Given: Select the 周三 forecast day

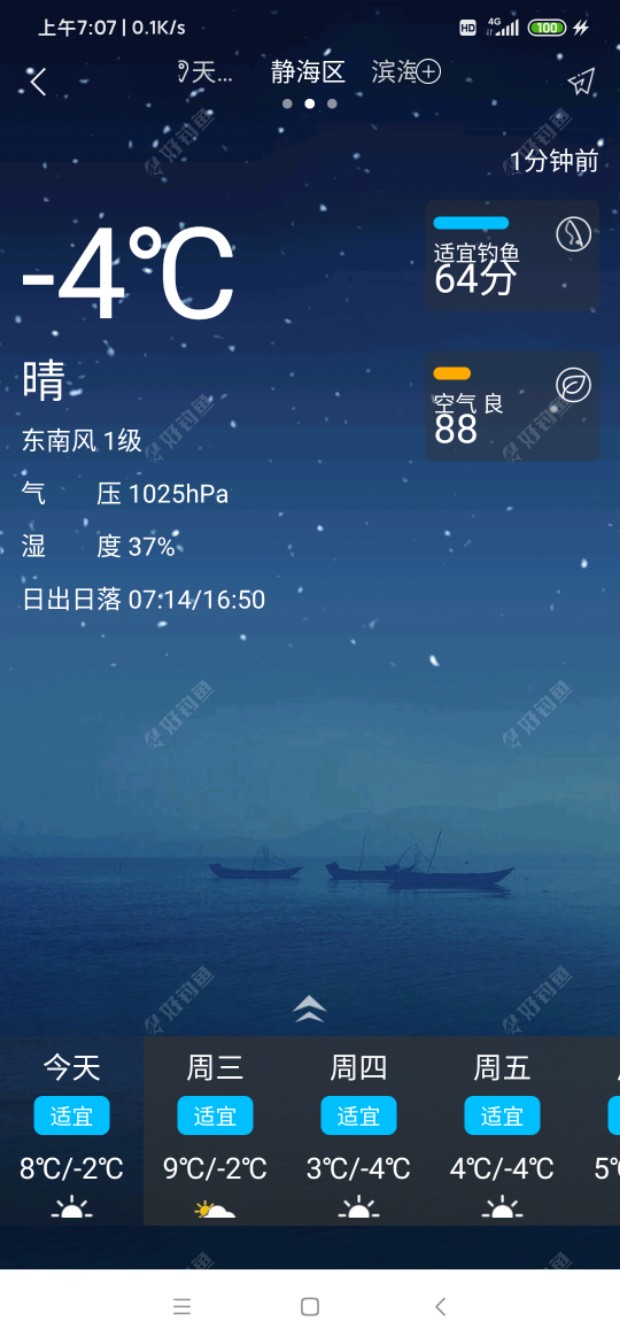Looking at the screenshot, I should coord(215,1130).
